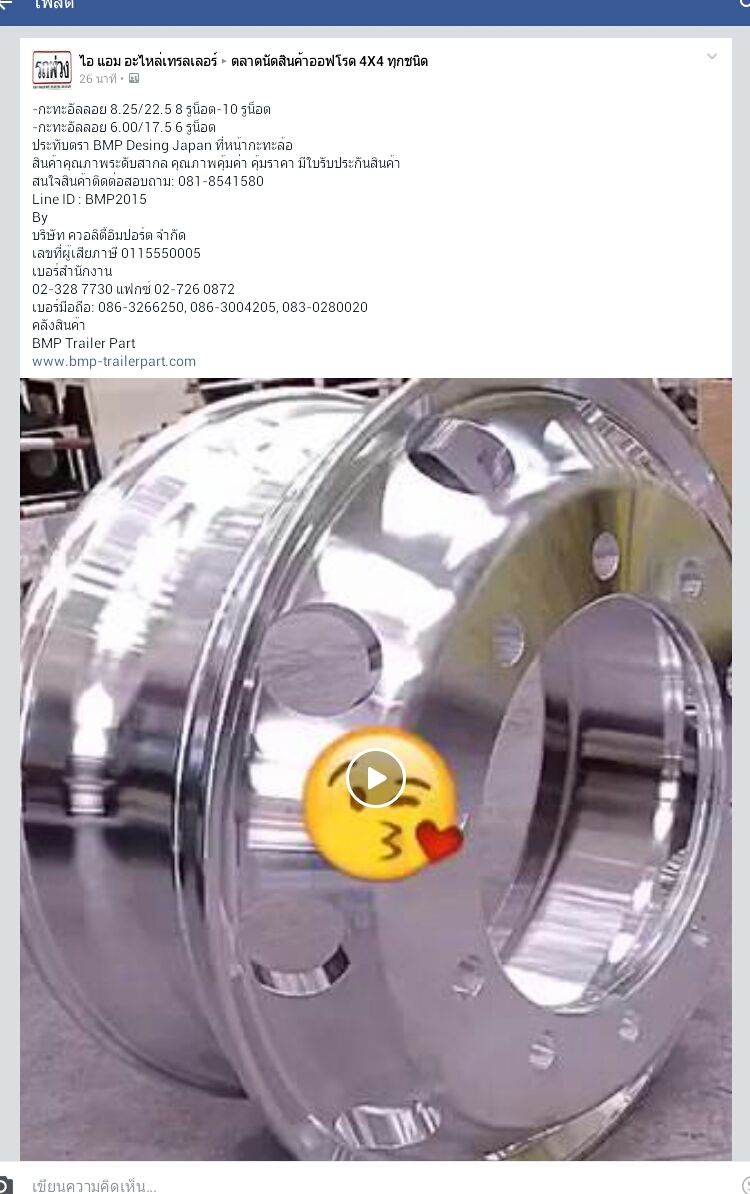The height and width of the screenshot is (1194, 750).
Task: Tap the camera icon beside comment box
Action: point(6,1186)
